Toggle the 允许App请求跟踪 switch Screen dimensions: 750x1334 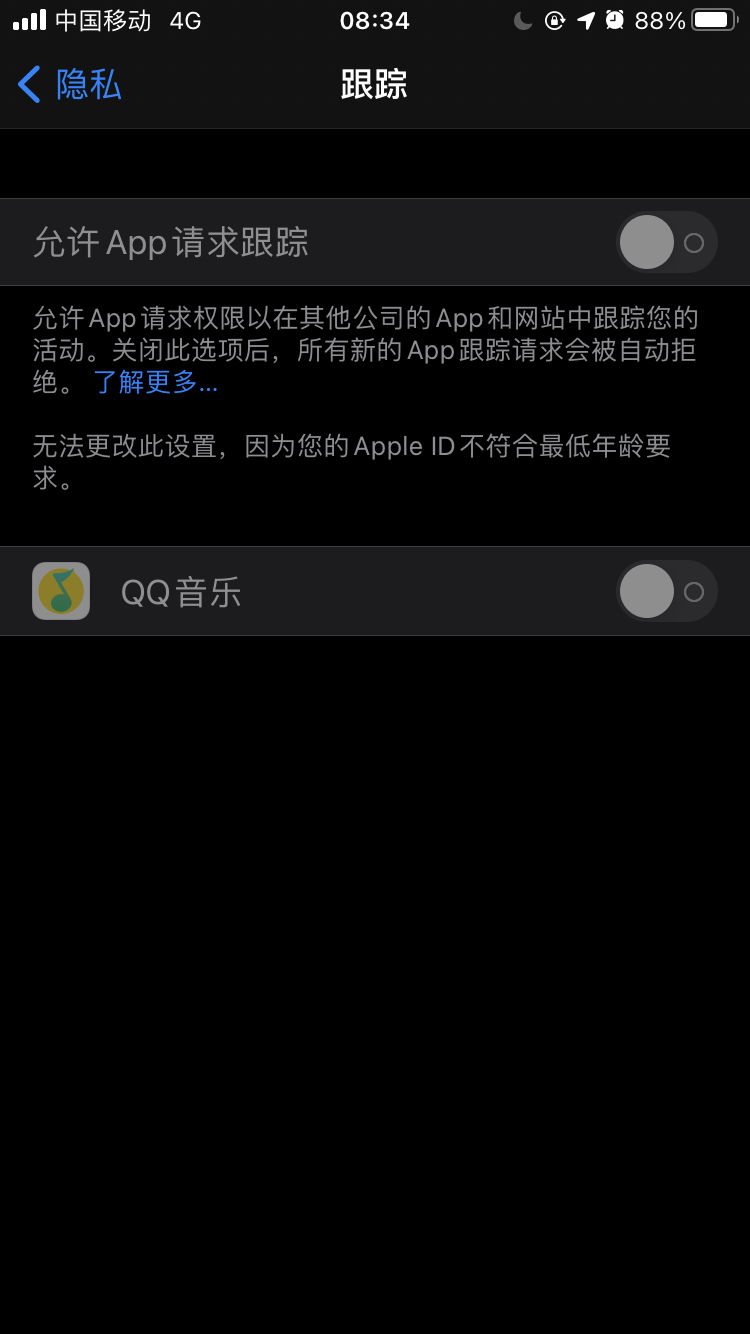pyautogui.click(x=666, y=242)
